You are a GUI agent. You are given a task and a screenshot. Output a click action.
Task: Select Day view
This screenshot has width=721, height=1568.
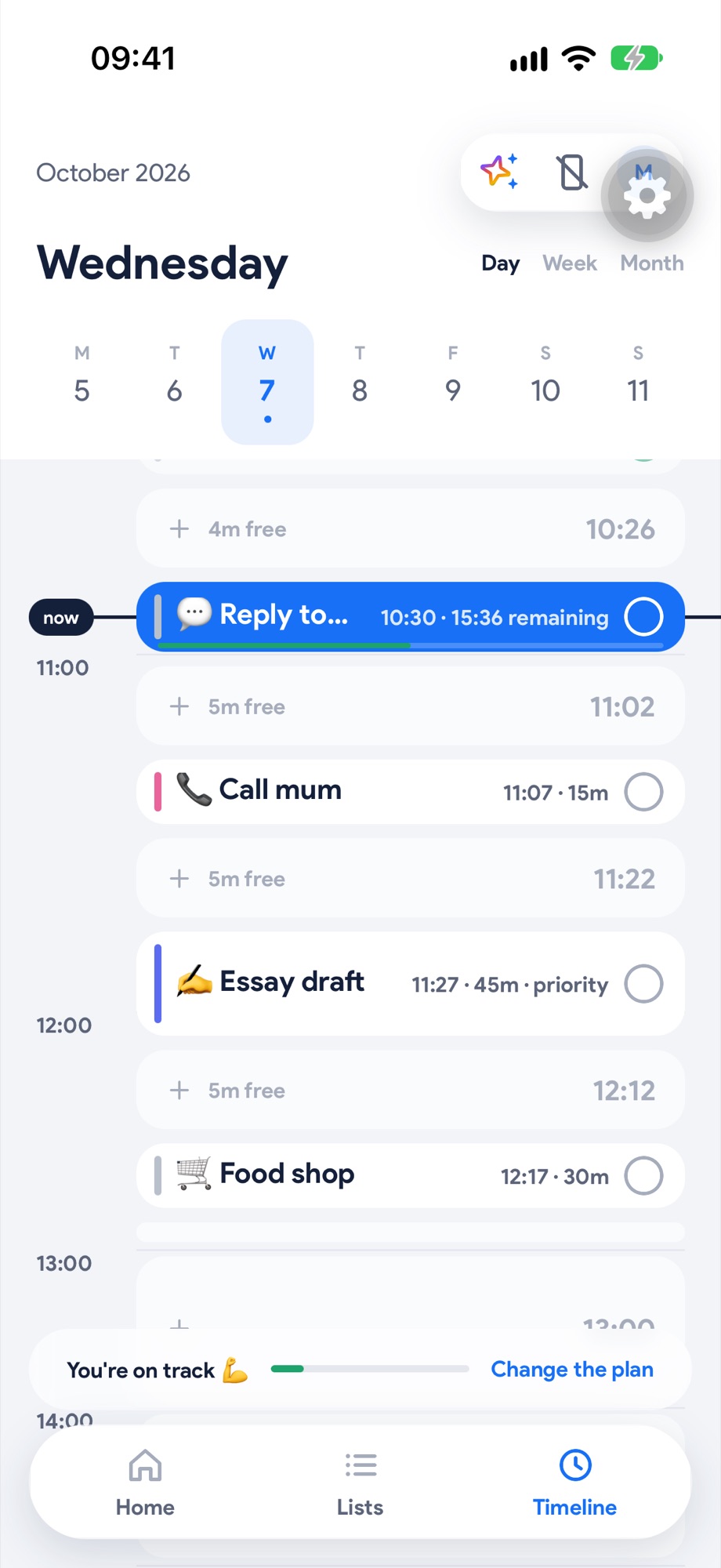click(x=500, y=263)
